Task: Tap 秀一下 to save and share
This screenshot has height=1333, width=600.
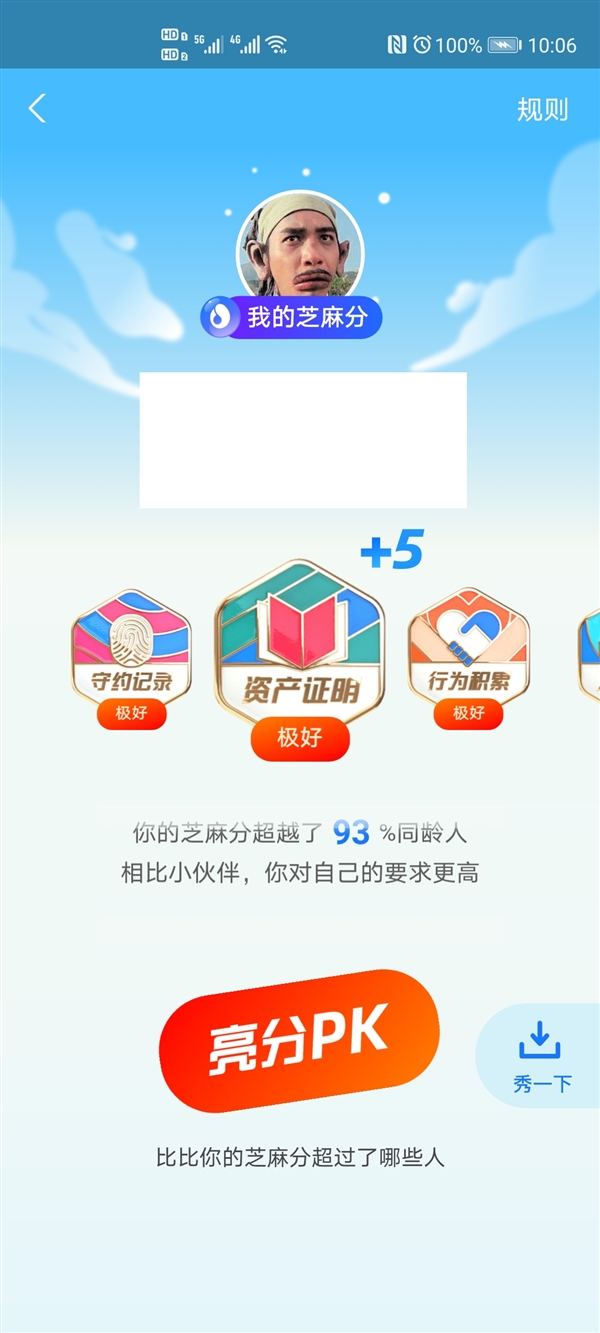Action: [x=541, y=1057]
